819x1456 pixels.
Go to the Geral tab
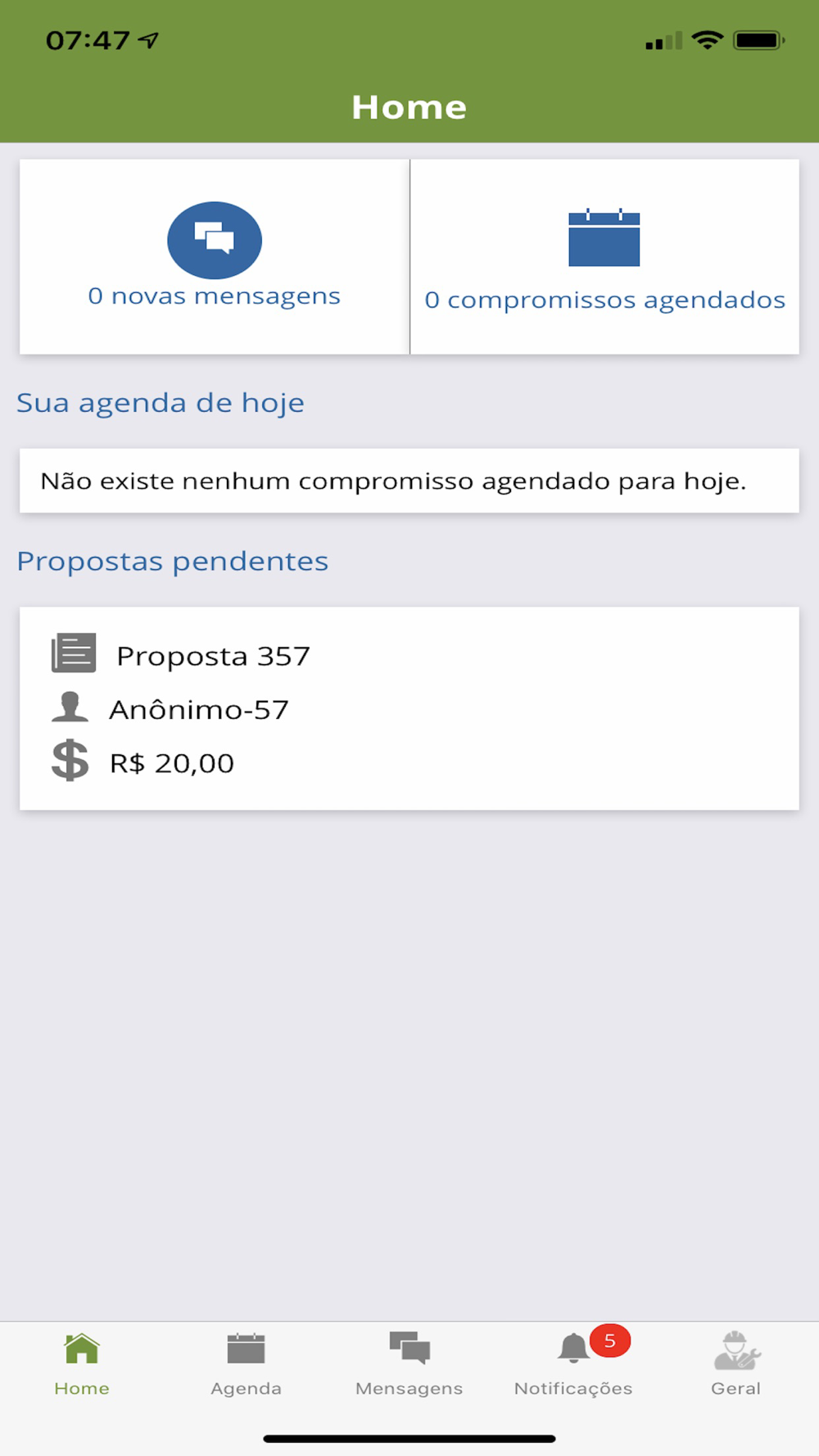click(736, 1365)
